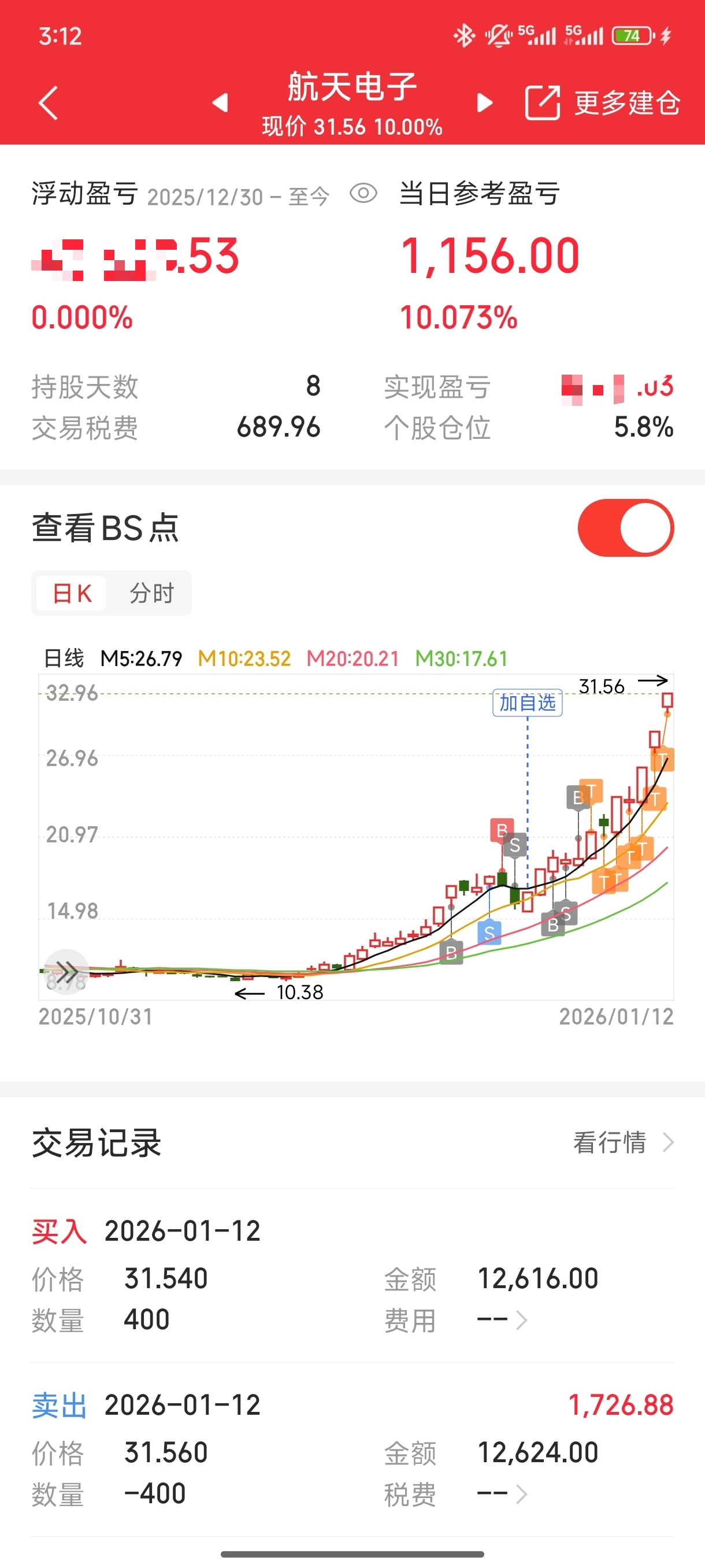Tap the 加自选 label on the chart
This screenshot has height=1568, width=705.
tap(527, 703)
